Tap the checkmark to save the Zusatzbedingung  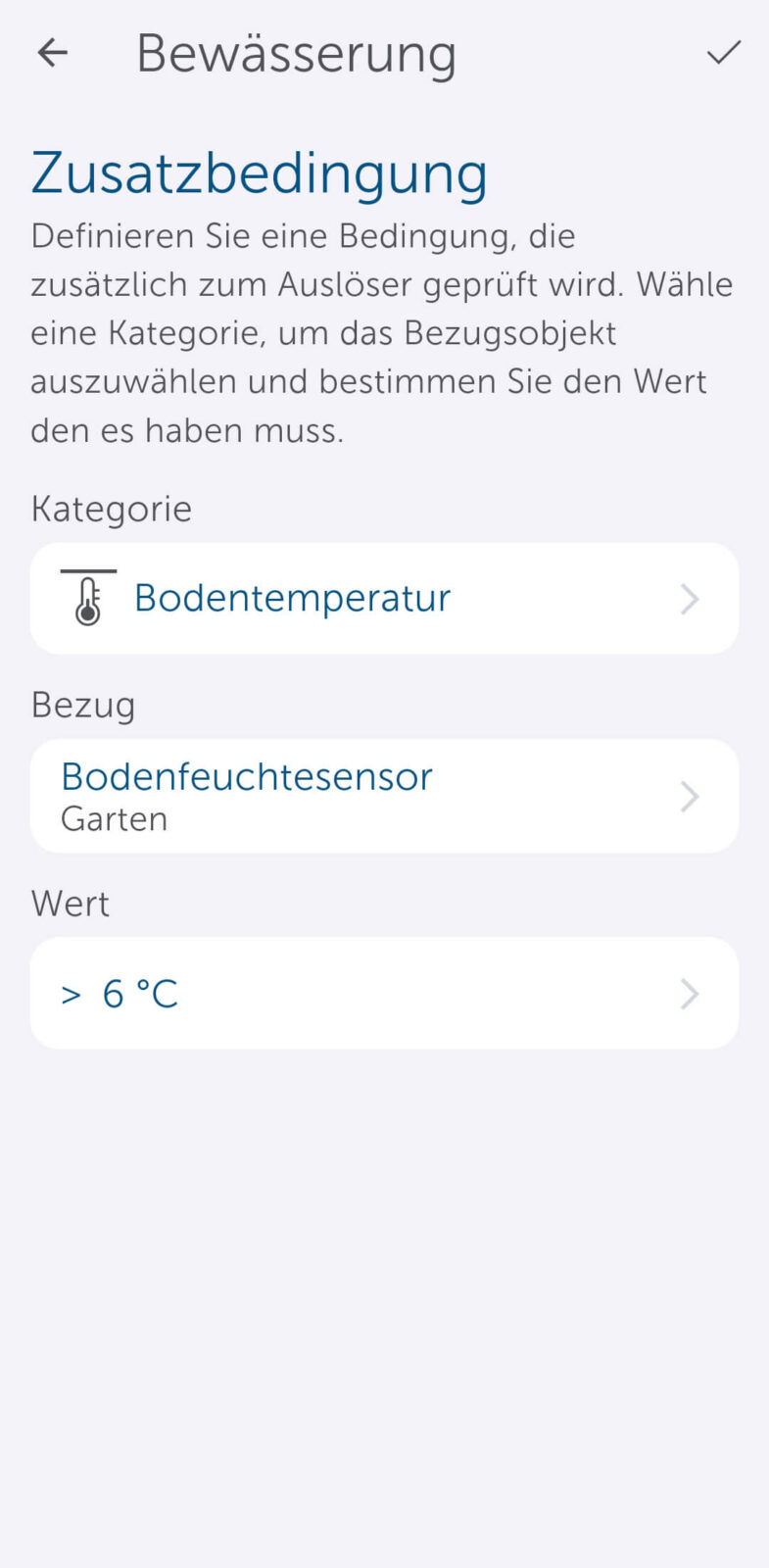pyautogui.click(x=723, y=53)
